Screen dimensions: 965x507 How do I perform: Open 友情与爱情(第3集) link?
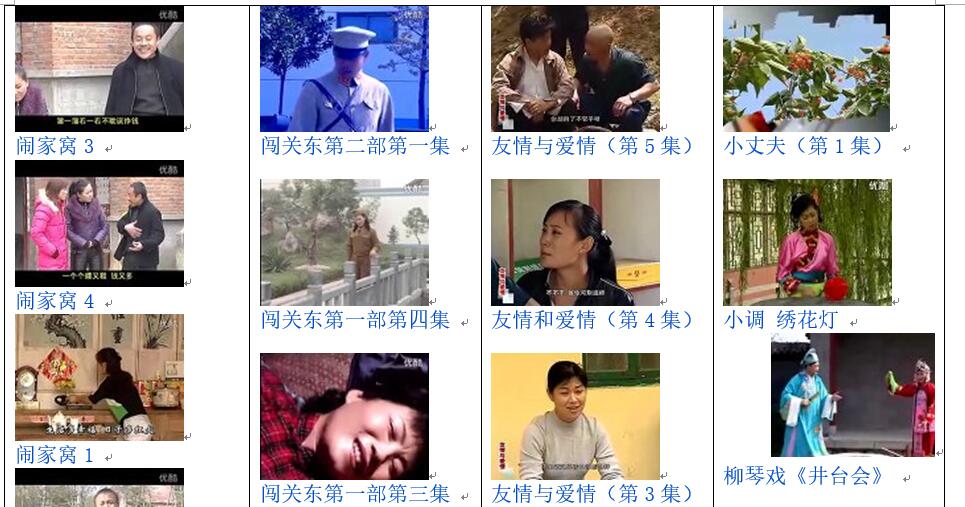click(x=592, y=494)
